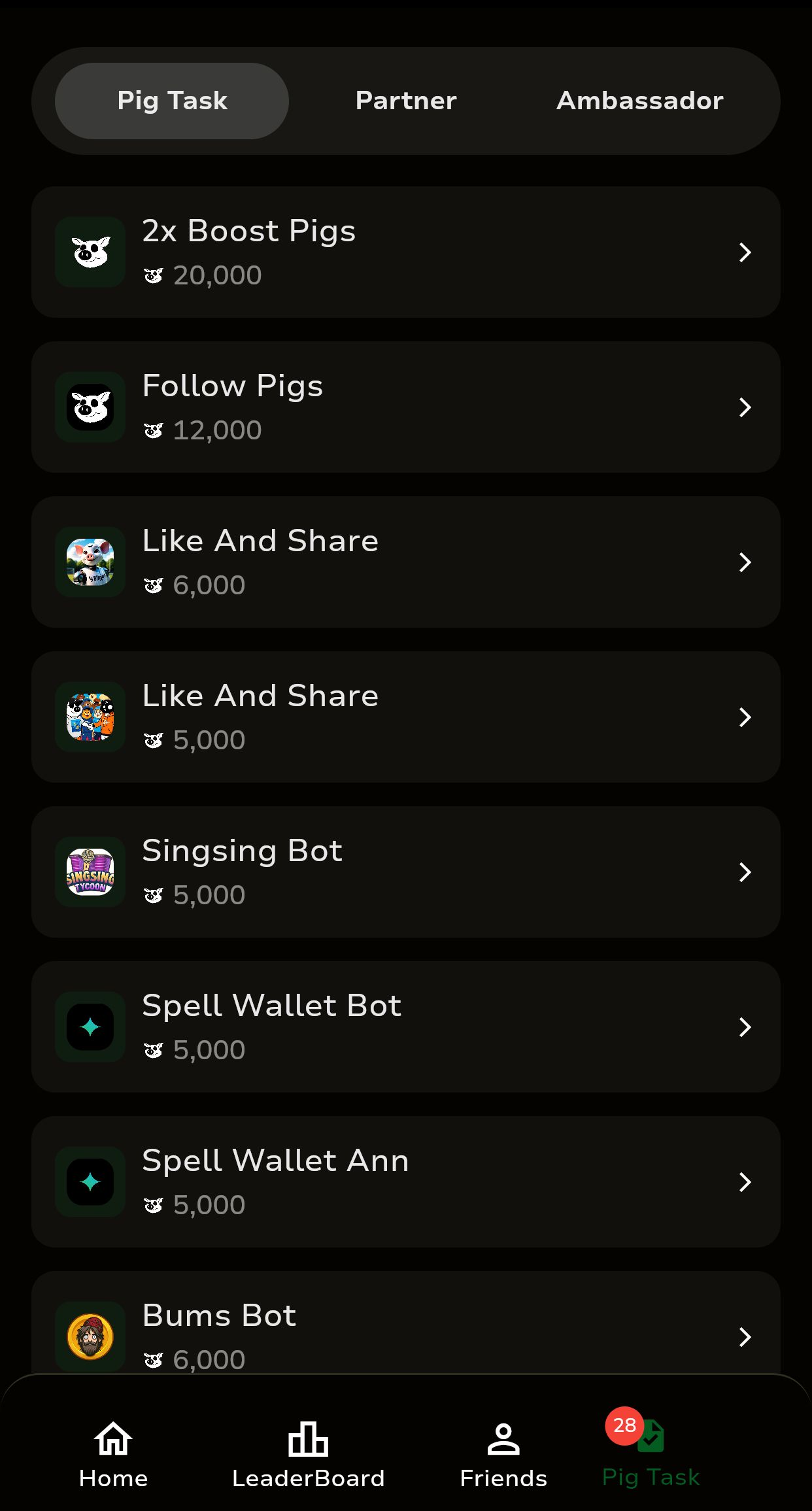
Task: Select the Pig Task tab at top
Action: (x=172, y=101)
